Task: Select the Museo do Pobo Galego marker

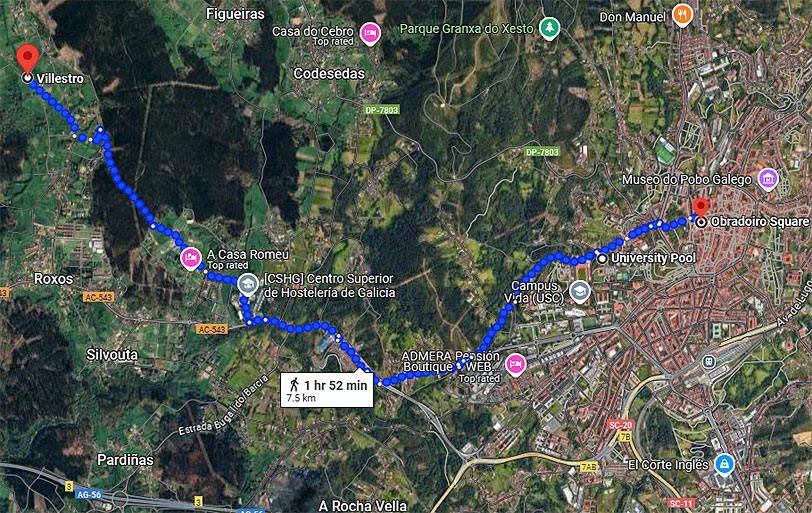Action: 767,179
